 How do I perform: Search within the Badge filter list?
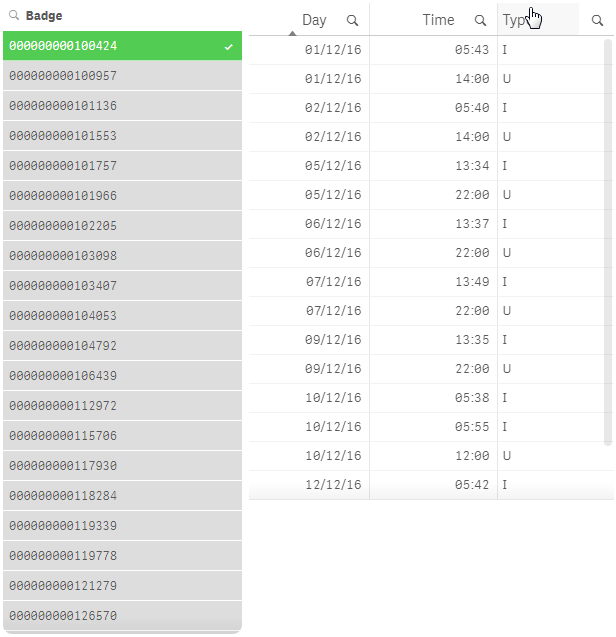coord(14,16)
